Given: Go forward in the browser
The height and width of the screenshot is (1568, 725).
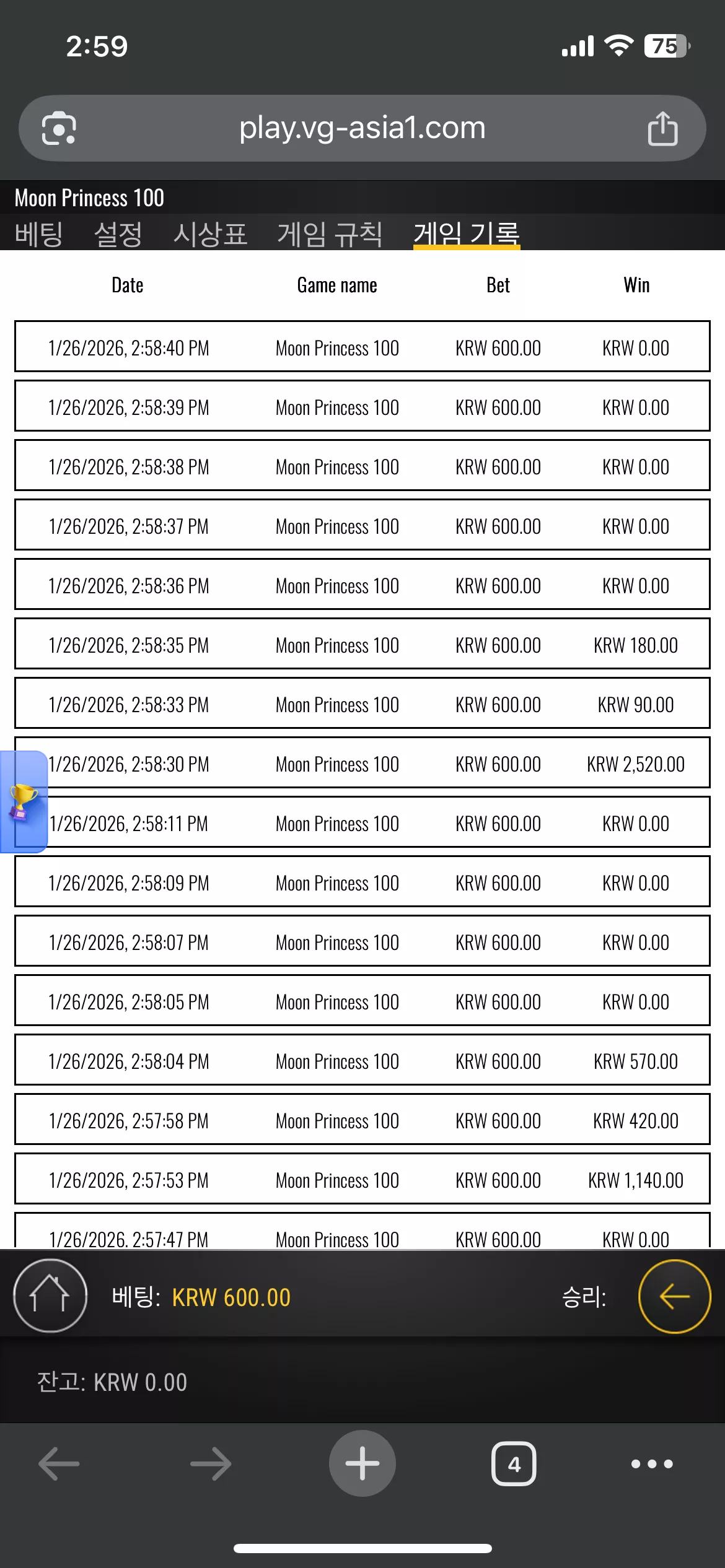Looking at the screenshot, I should (211, 1464).
